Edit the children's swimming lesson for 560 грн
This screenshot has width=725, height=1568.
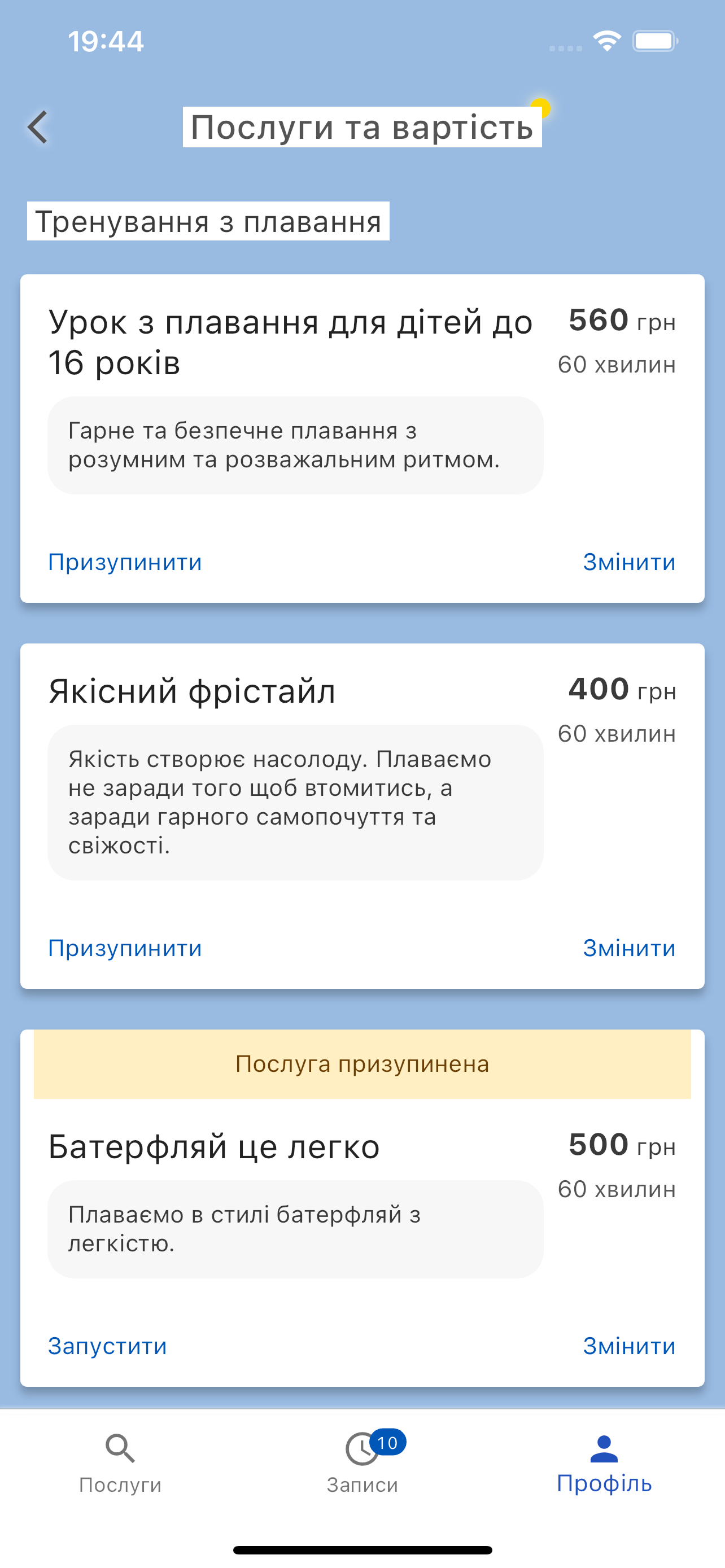tap(629, 562)
